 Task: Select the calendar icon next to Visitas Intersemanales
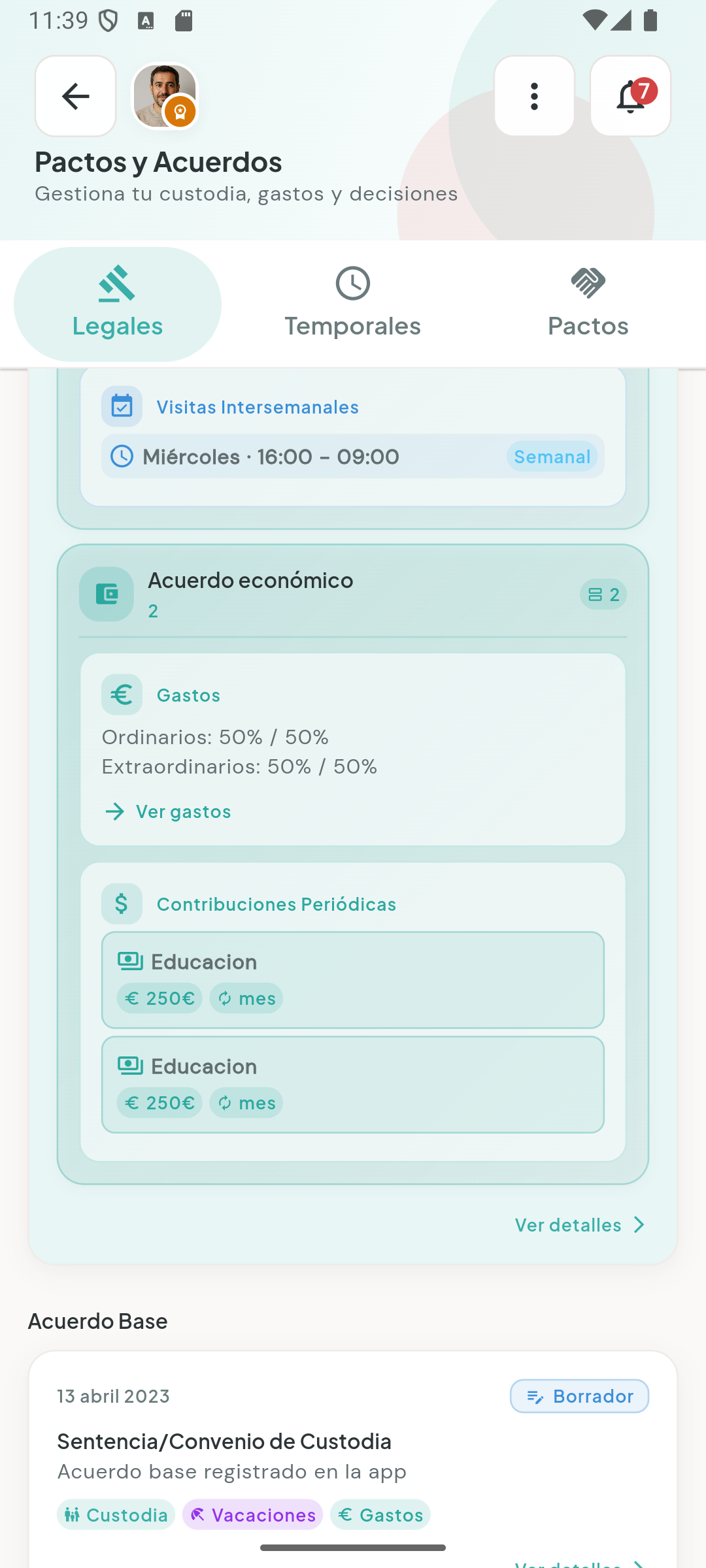(x=122, y=406)
